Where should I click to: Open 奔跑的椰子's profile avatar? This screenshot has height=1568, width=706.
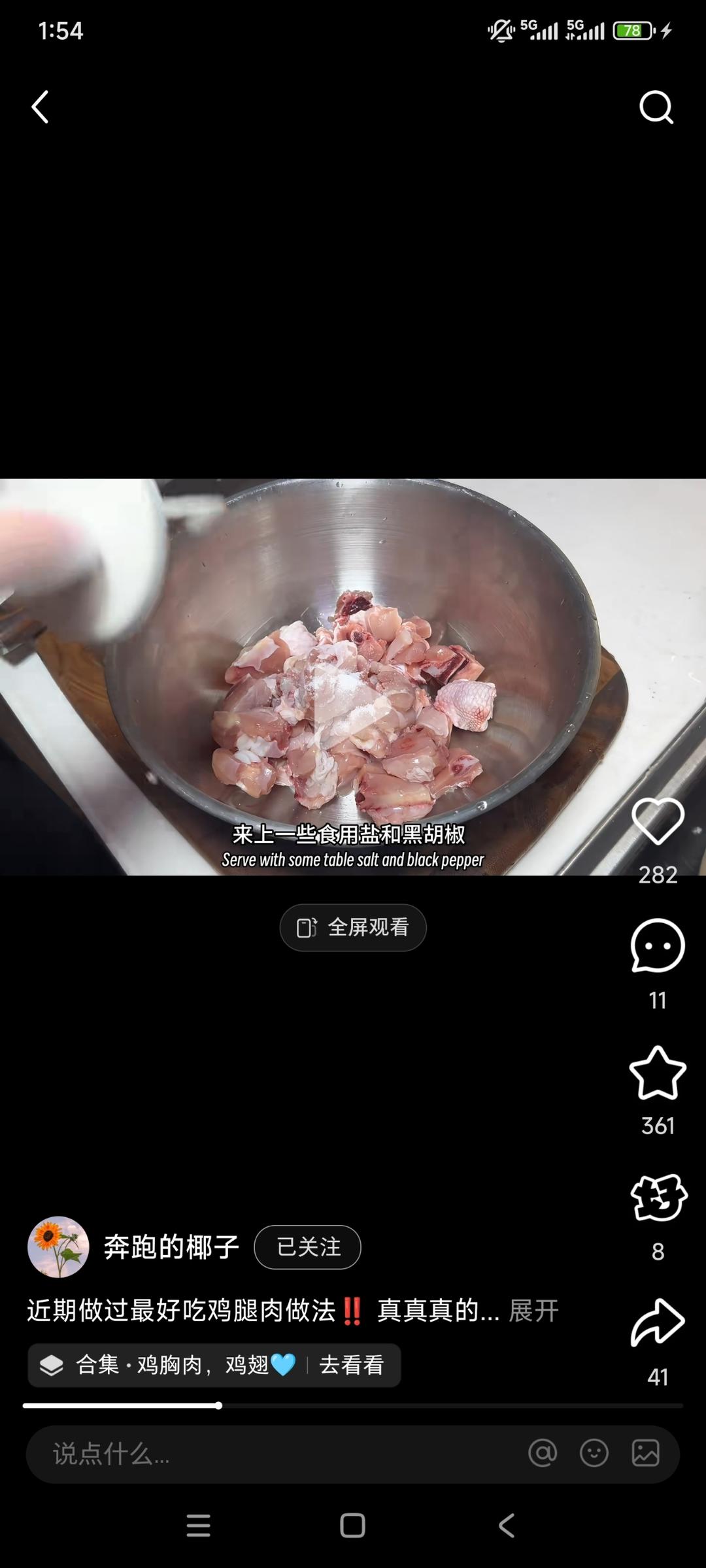pos(58,1247)
